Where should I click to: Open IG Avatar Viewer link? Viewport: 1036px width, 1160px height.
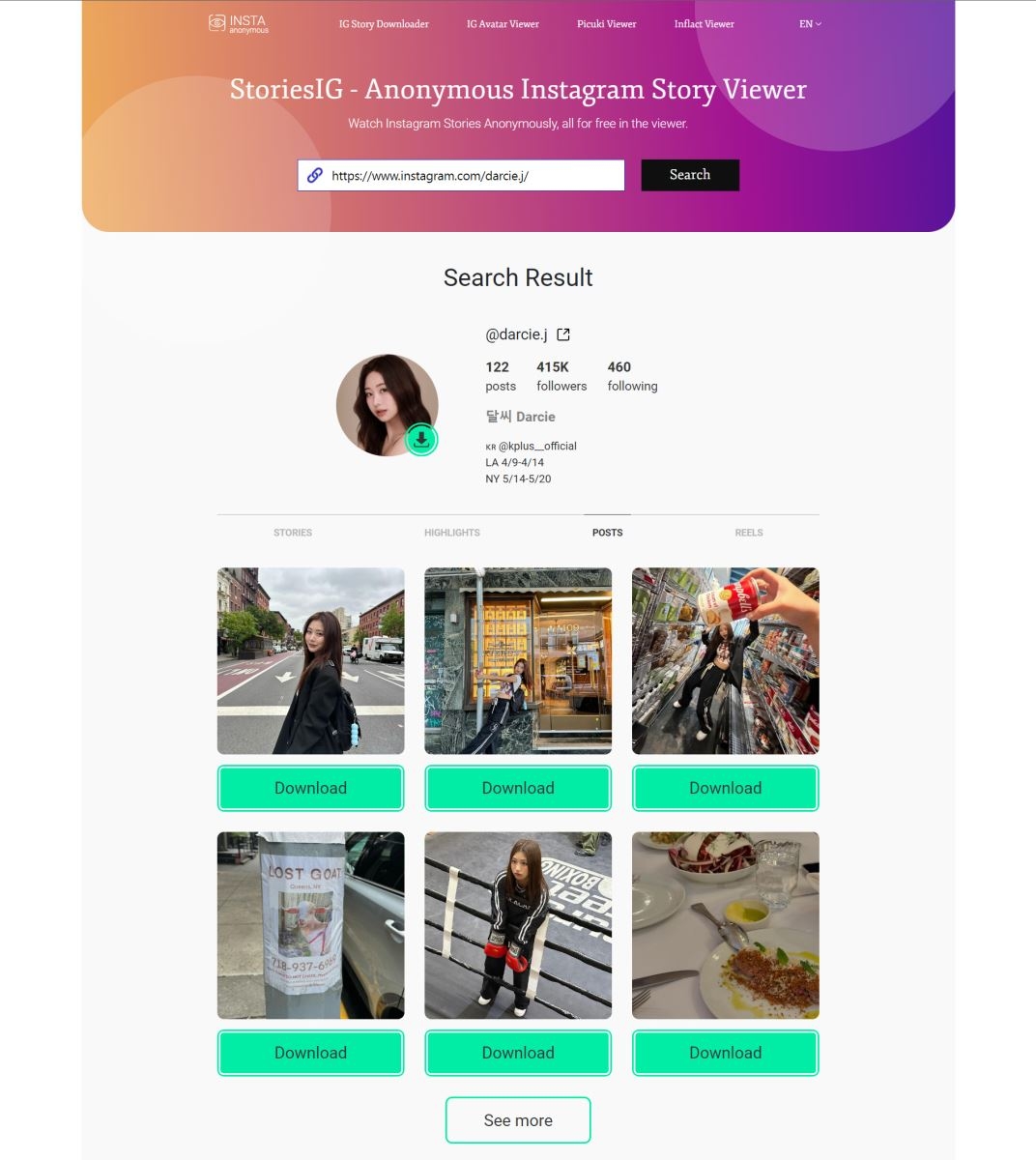pos(503,24)
